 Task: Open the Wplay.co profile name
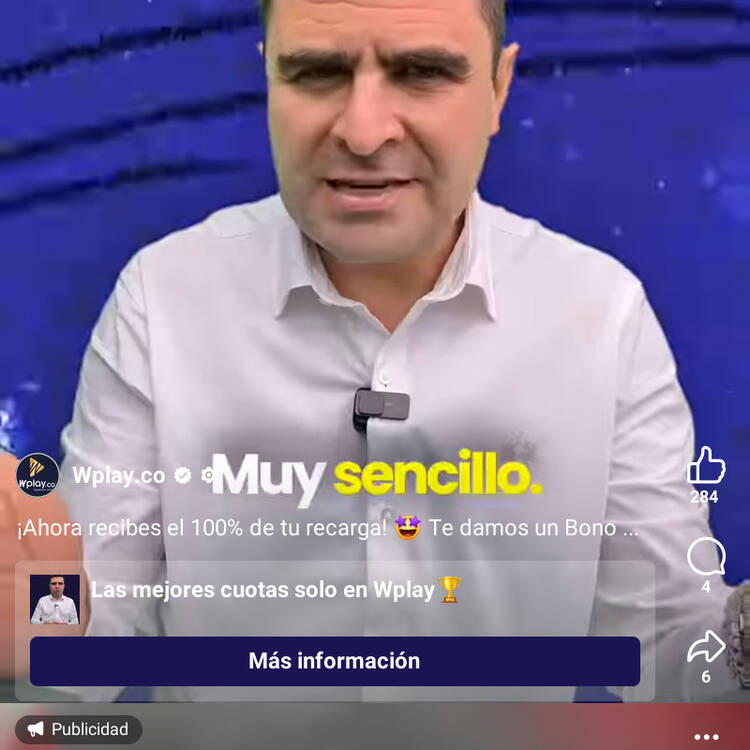pyautogui.click(x=118, y=476)
